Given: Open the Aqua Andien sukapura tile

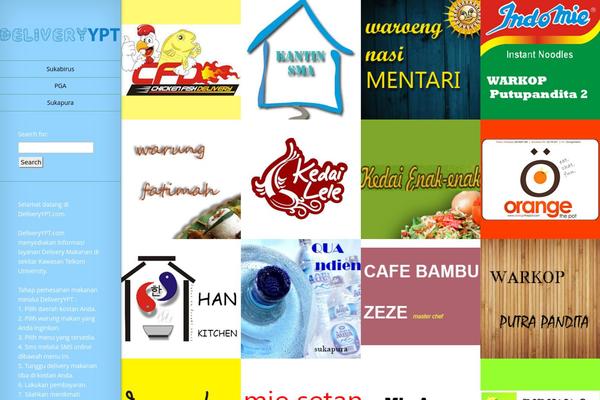Looking at the screenshot, I should [x=300, y=298].
